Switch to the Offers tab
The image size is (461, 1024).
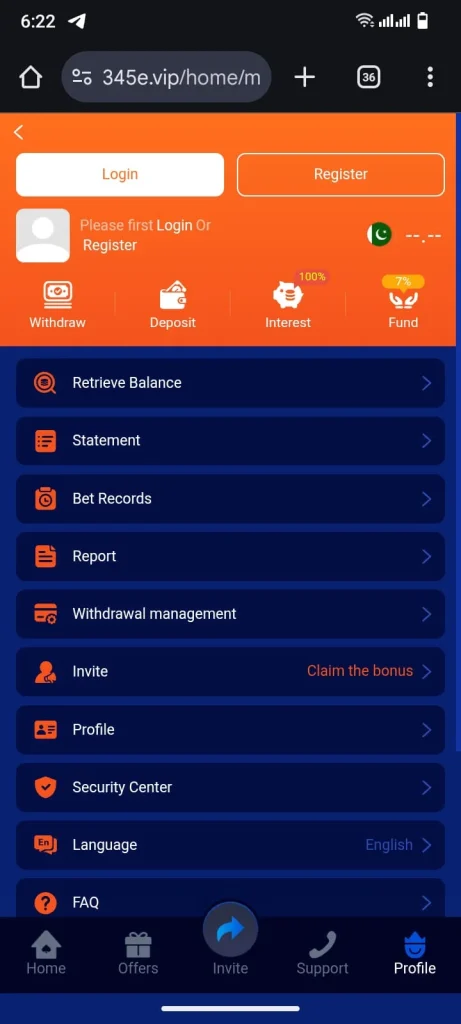138,953
